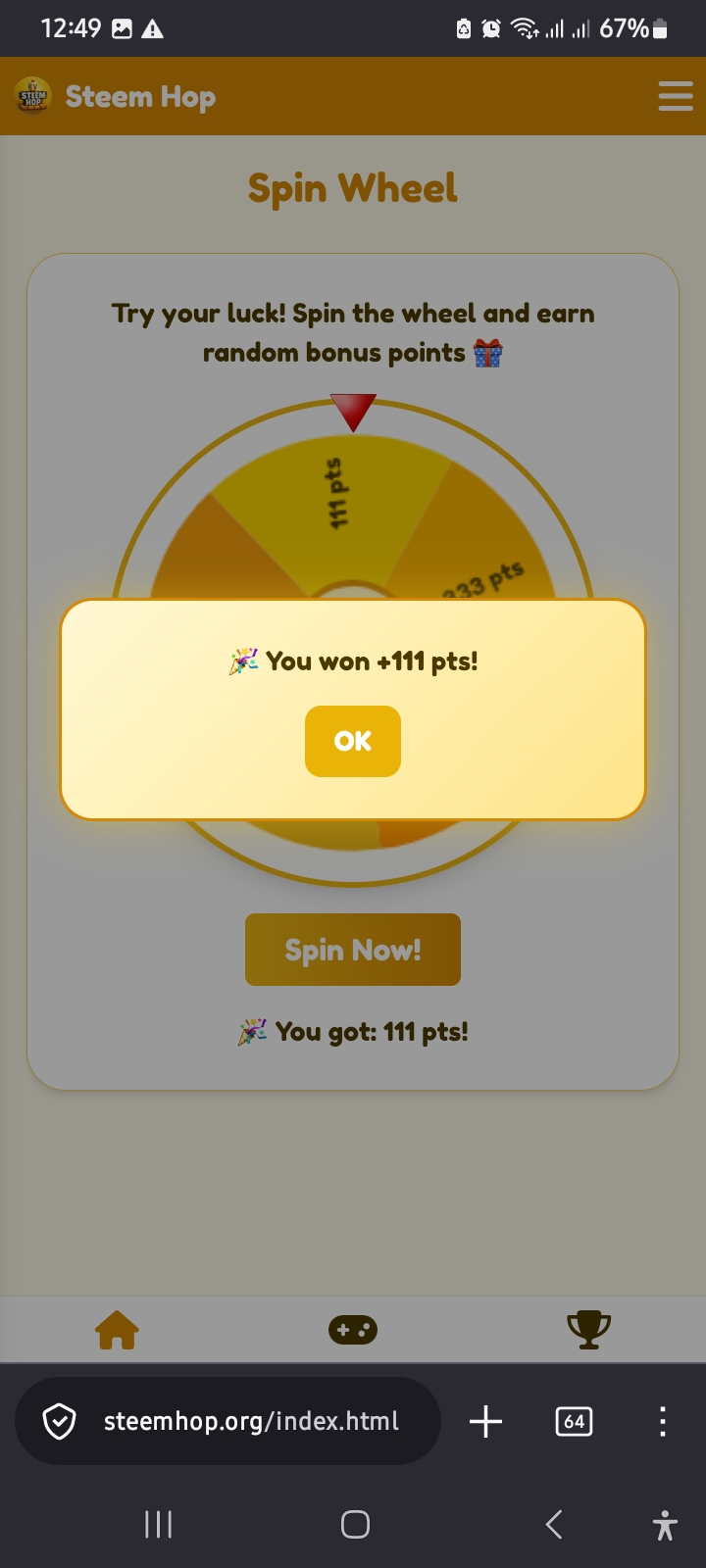Open the trophy leaderboard tab
Viewport: 706px width, 1568px height.
point(588,1330)
